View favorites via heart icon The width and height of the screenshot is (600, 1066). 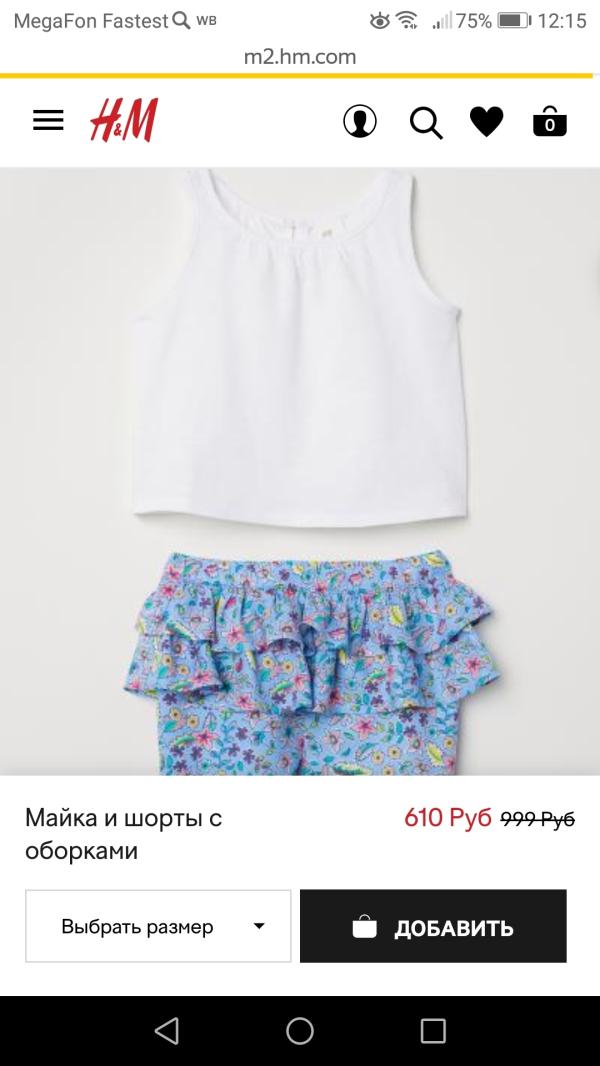pyautogui.click(x=487, y=122)
